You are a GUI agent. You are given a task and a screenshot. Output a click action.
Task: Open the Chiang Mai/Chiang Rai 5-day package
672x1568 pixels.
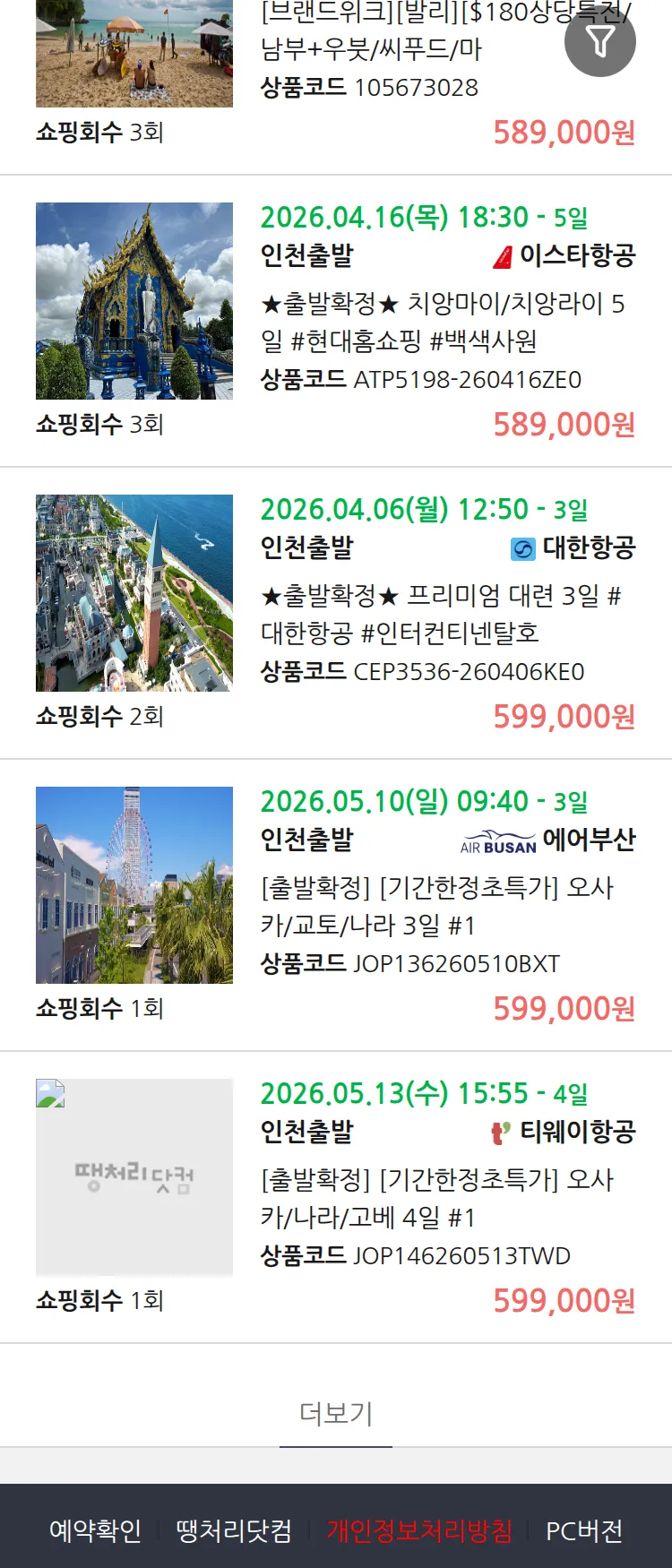444,322
